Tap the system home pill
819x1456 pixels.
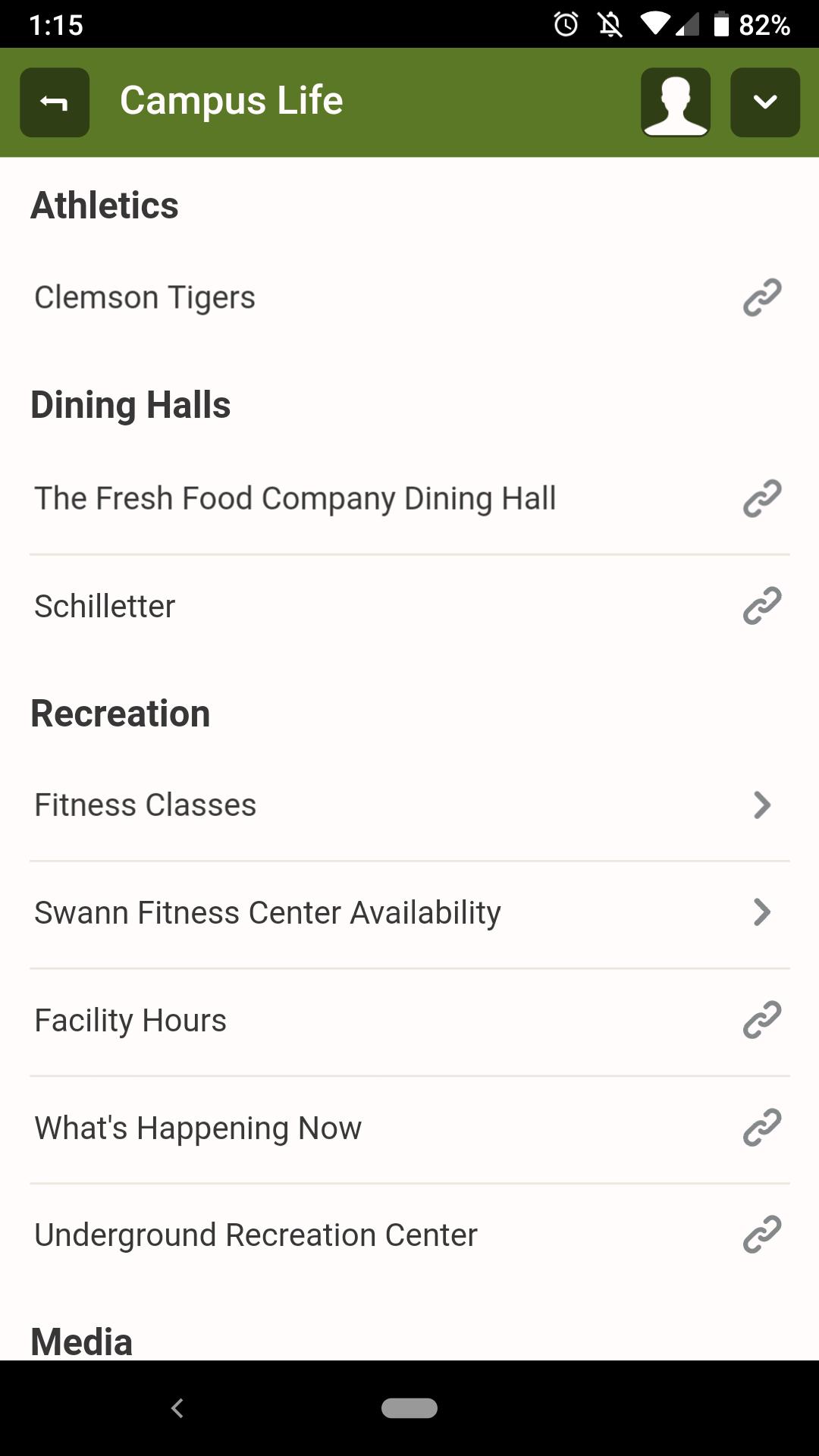[x=409, y=1408]
